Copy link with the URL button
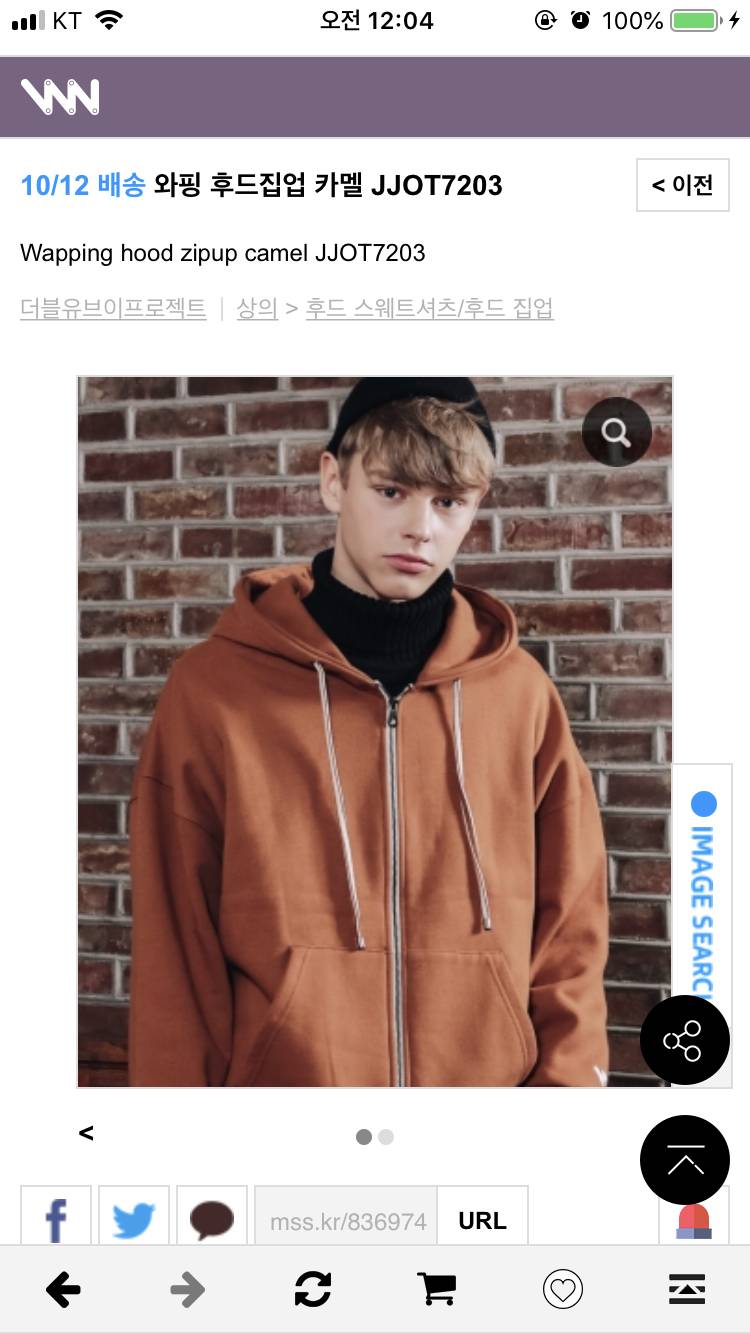The image size is (750, 1334). click(482, 1220)
